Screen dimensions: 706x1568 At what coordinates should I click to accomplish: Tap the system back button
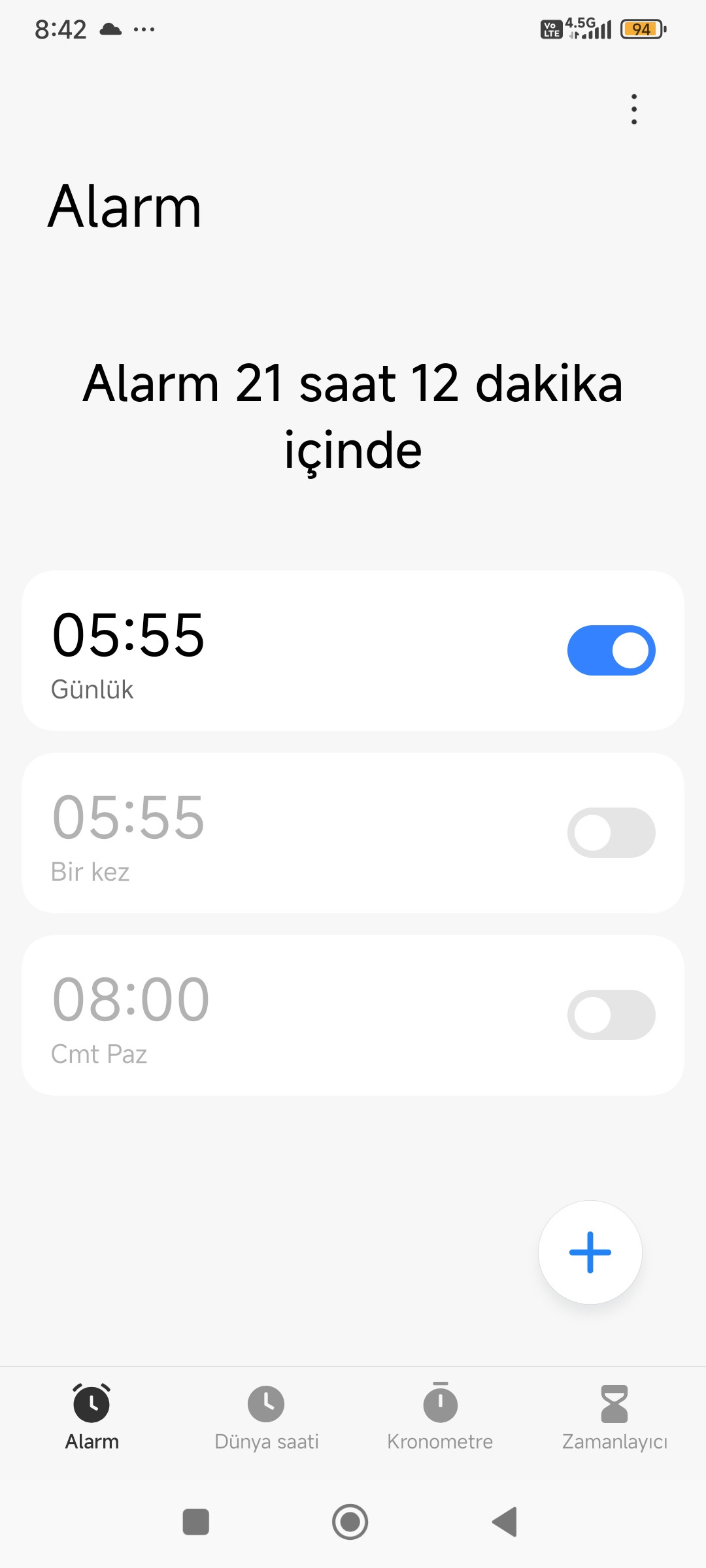tap(505, 1522)
